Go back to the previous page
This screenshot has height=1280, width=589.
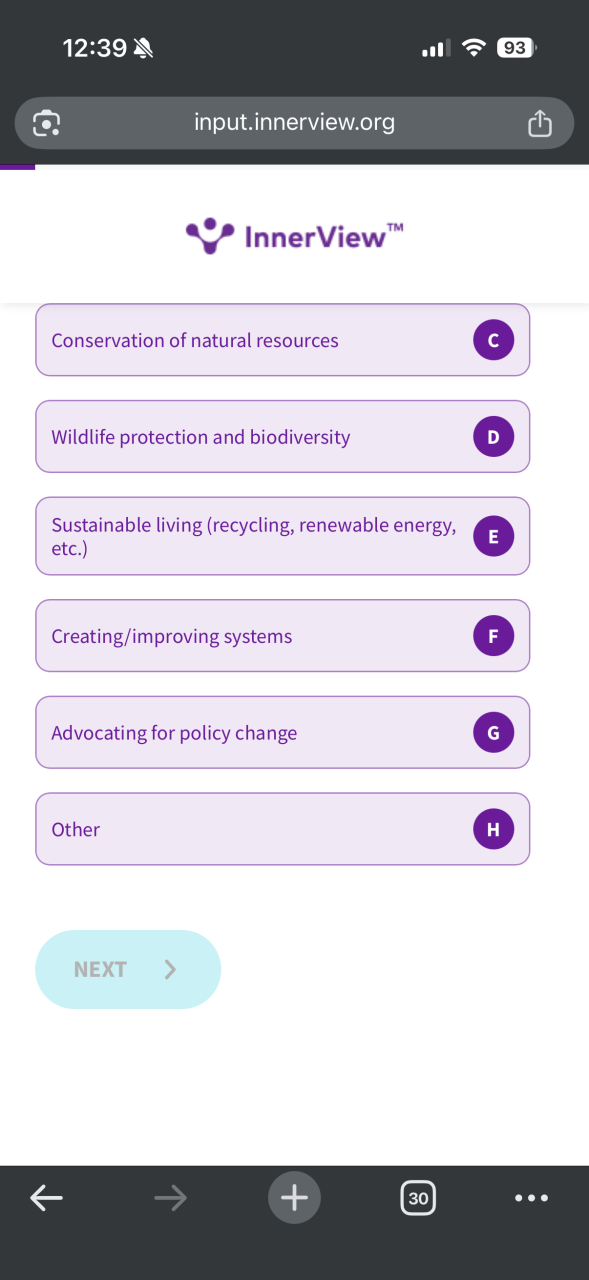click(46, 1197)
